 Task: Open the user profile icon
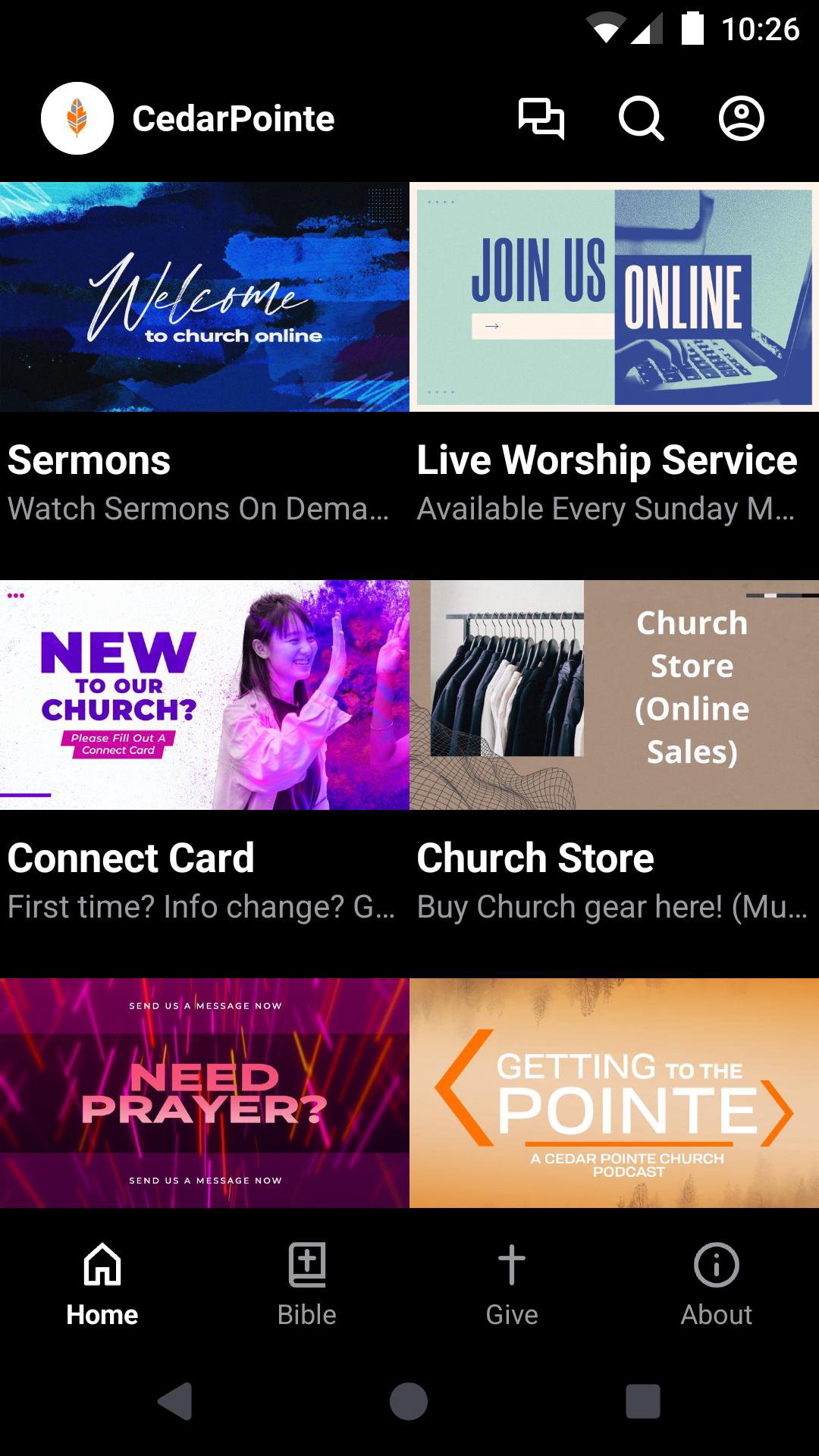(x=741, y=119)
